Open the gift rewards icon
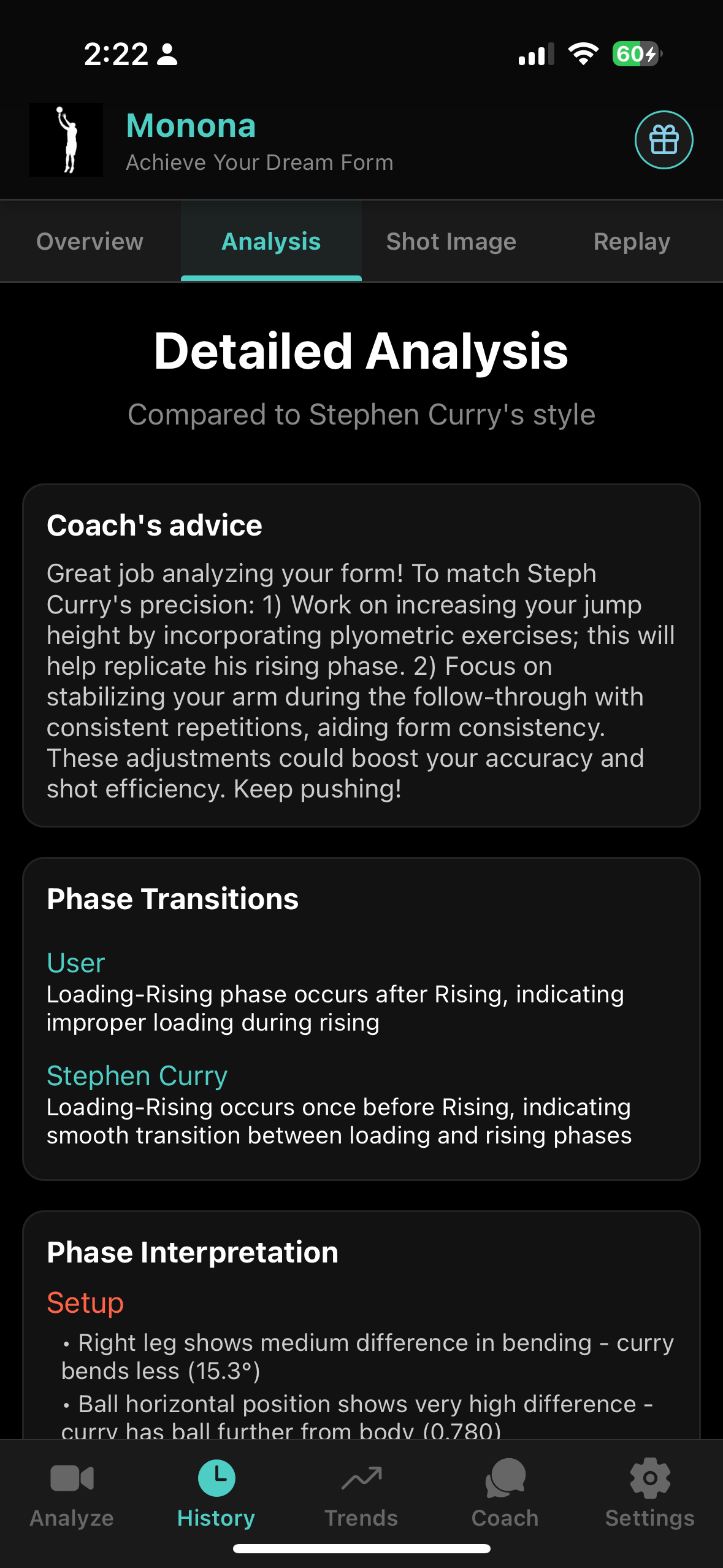723x1568 pixels. 664,140
